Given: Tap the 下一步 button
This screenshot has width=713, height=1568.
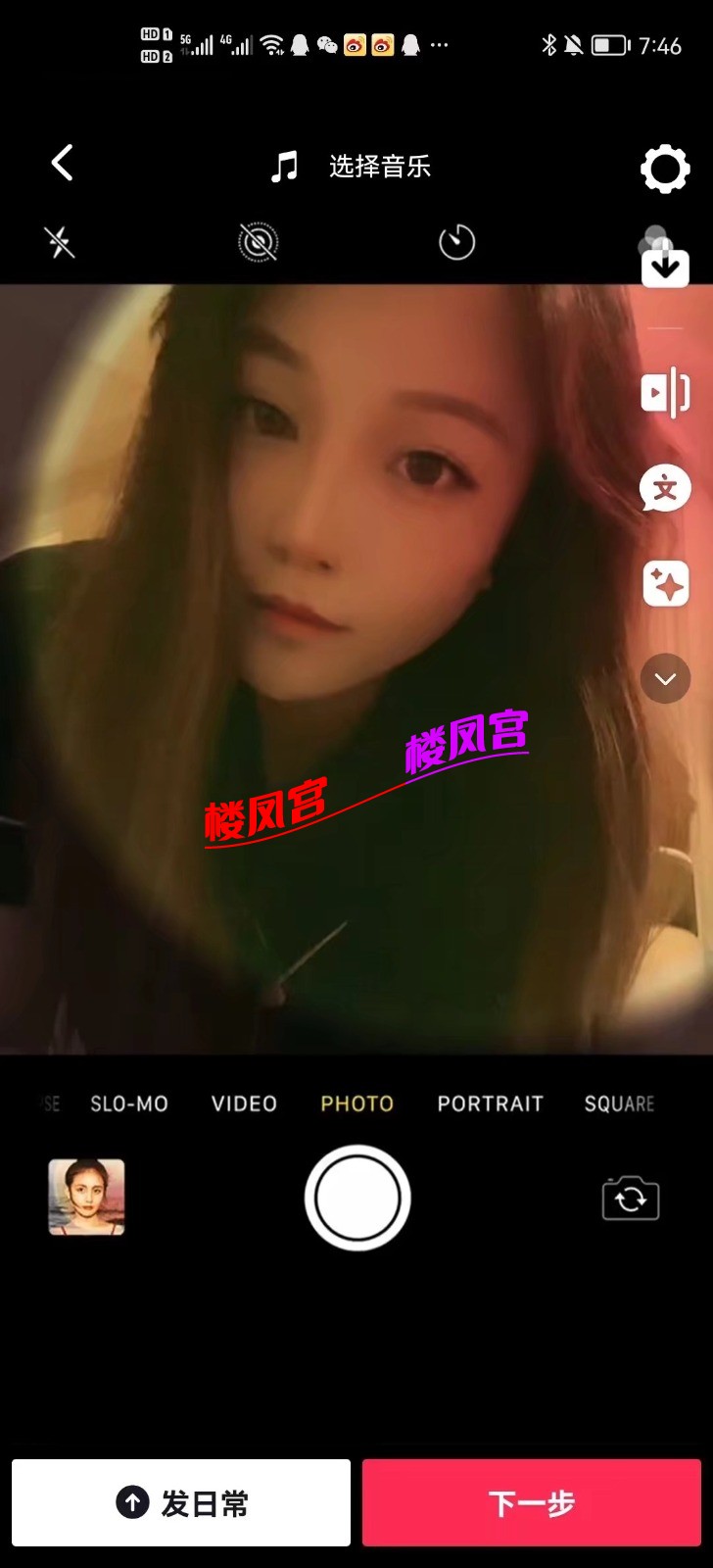Looking at the screenshot, I should point(532,1502).
